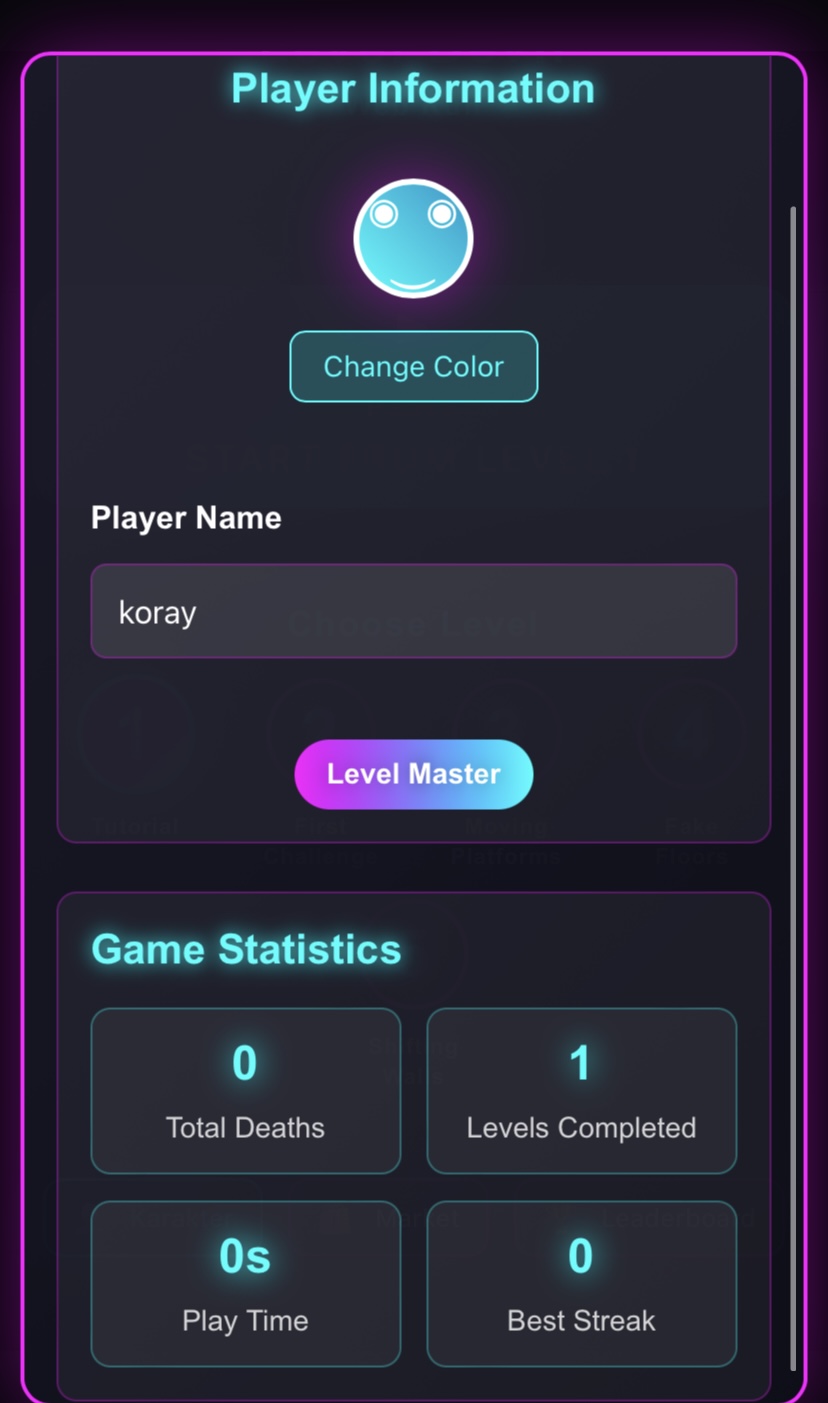Tap the Change Color button
Image resolution: width=828 pixels, height=1403 pixels.
[414, 366]
